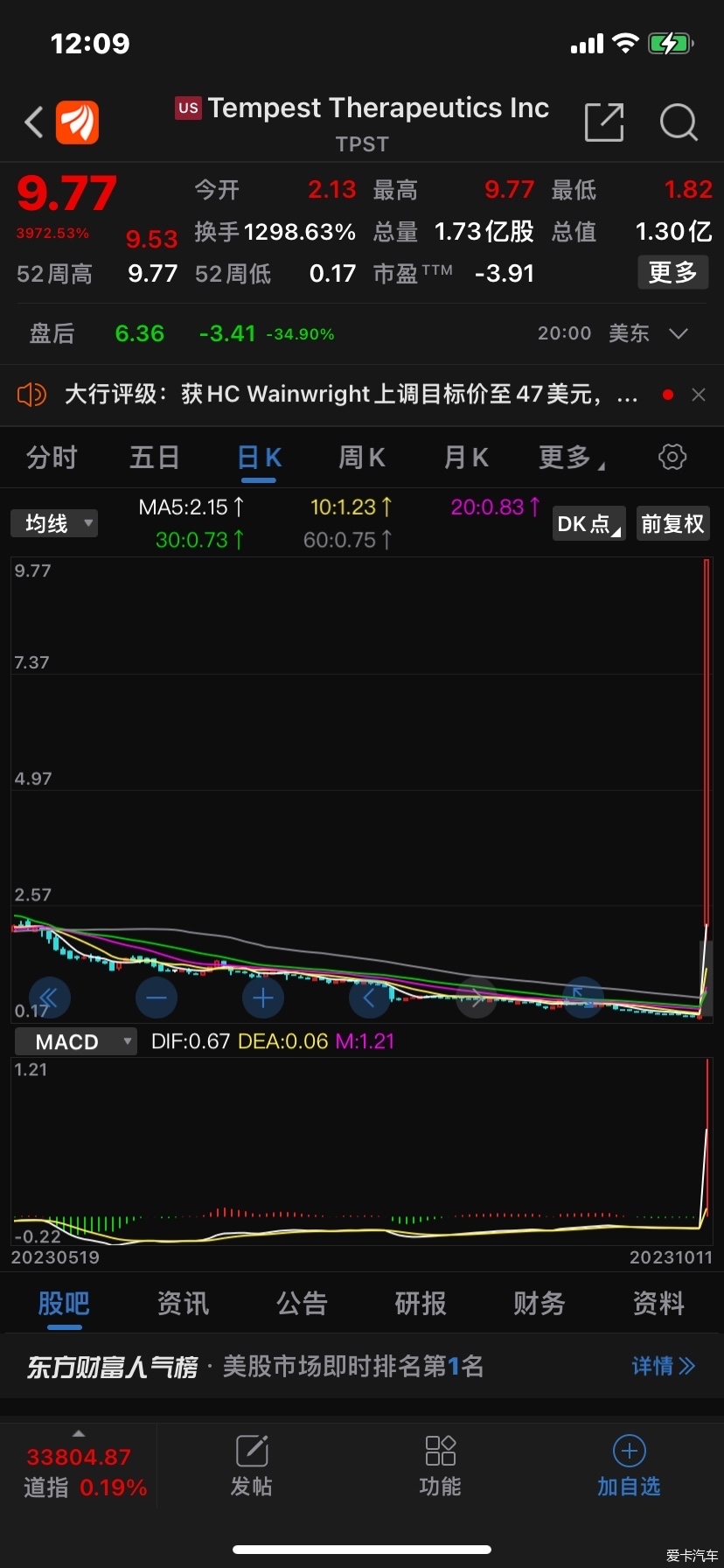Dismiss the 大行评级 news banner
The width and height of the screenshot is (724, 1568).
pos(698,395)
